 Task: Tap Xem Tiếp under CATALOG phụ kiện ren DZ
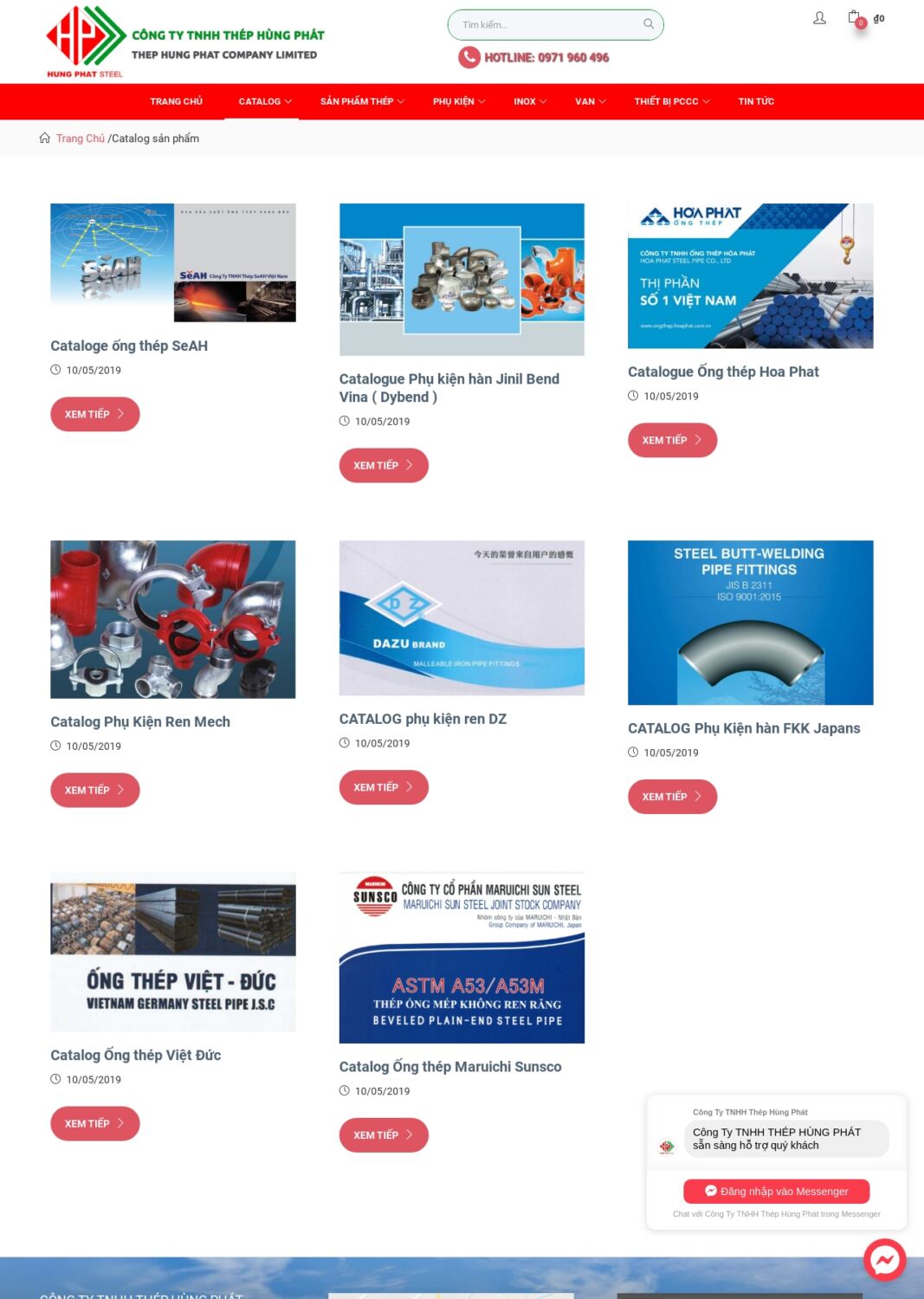click(384, 787)
